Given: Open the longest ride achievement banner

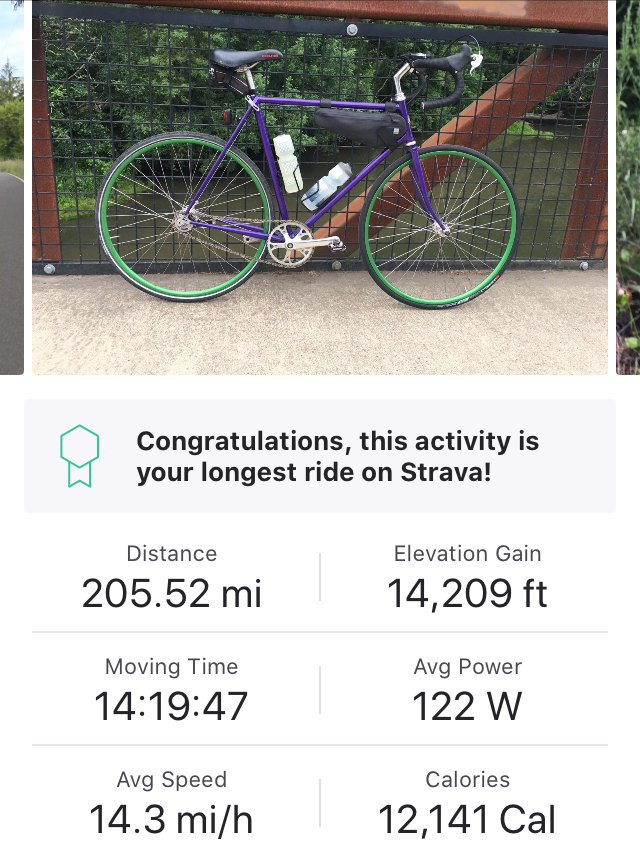Looking at the screenshot, I should pos(320,456).
